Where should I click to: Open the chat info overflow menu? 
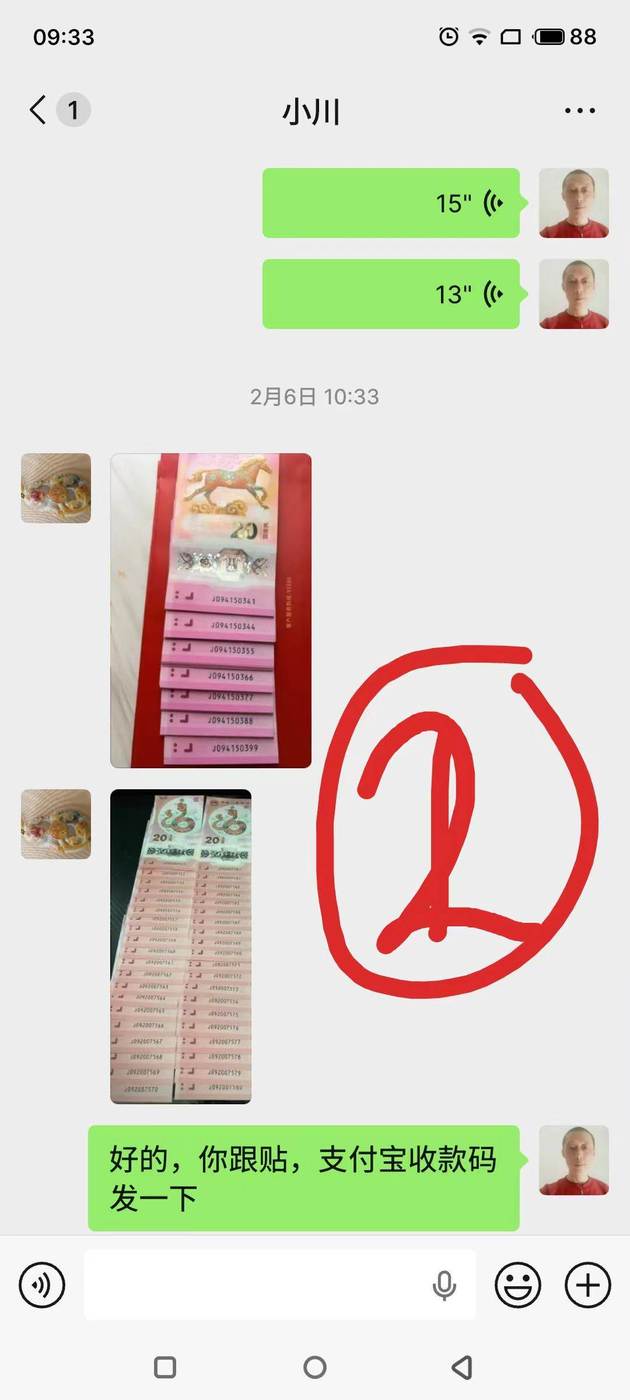tap(580, 110)
